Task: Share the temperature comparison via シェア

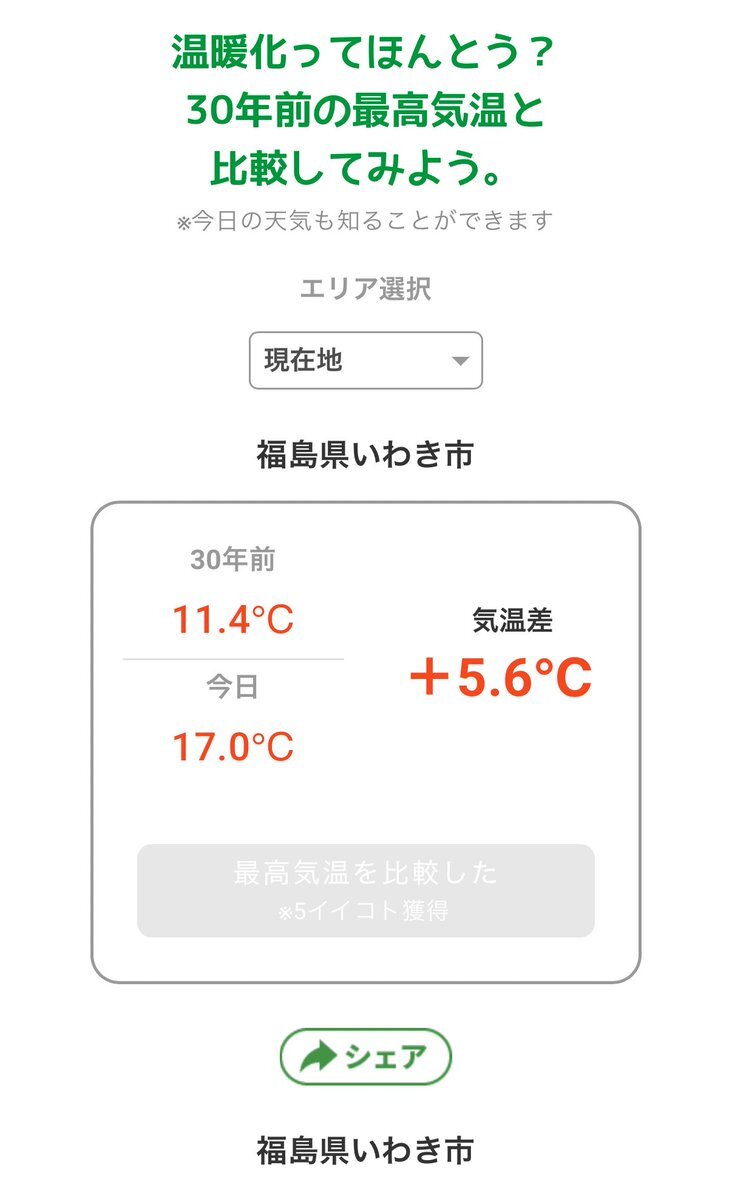Action: (365, 1056)
